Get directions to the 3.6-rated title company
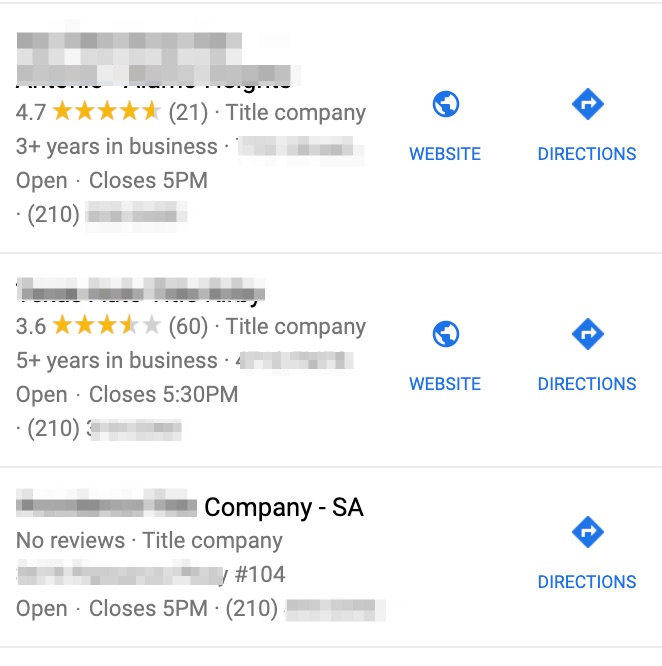 [587, 355]
